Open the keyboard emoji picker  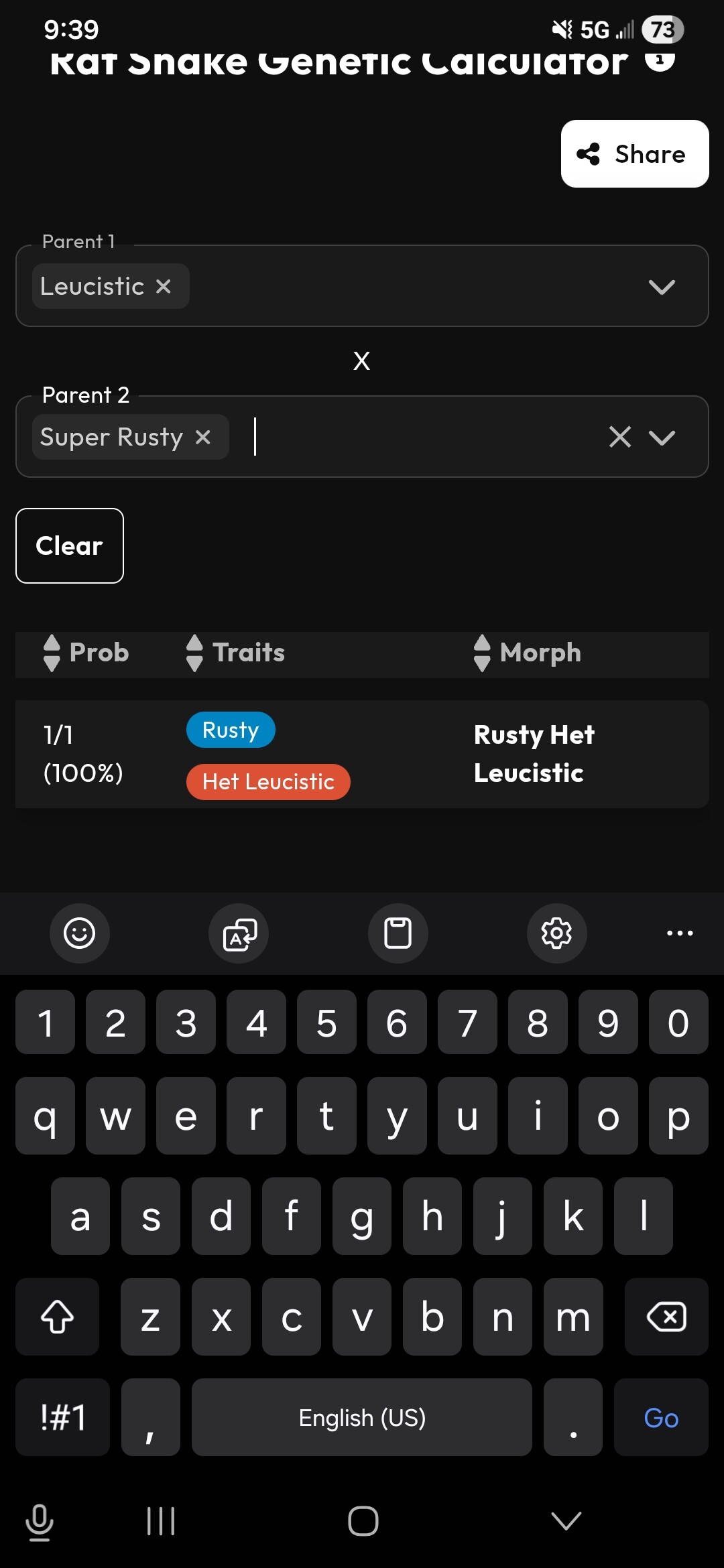click(x=79, y=933)
